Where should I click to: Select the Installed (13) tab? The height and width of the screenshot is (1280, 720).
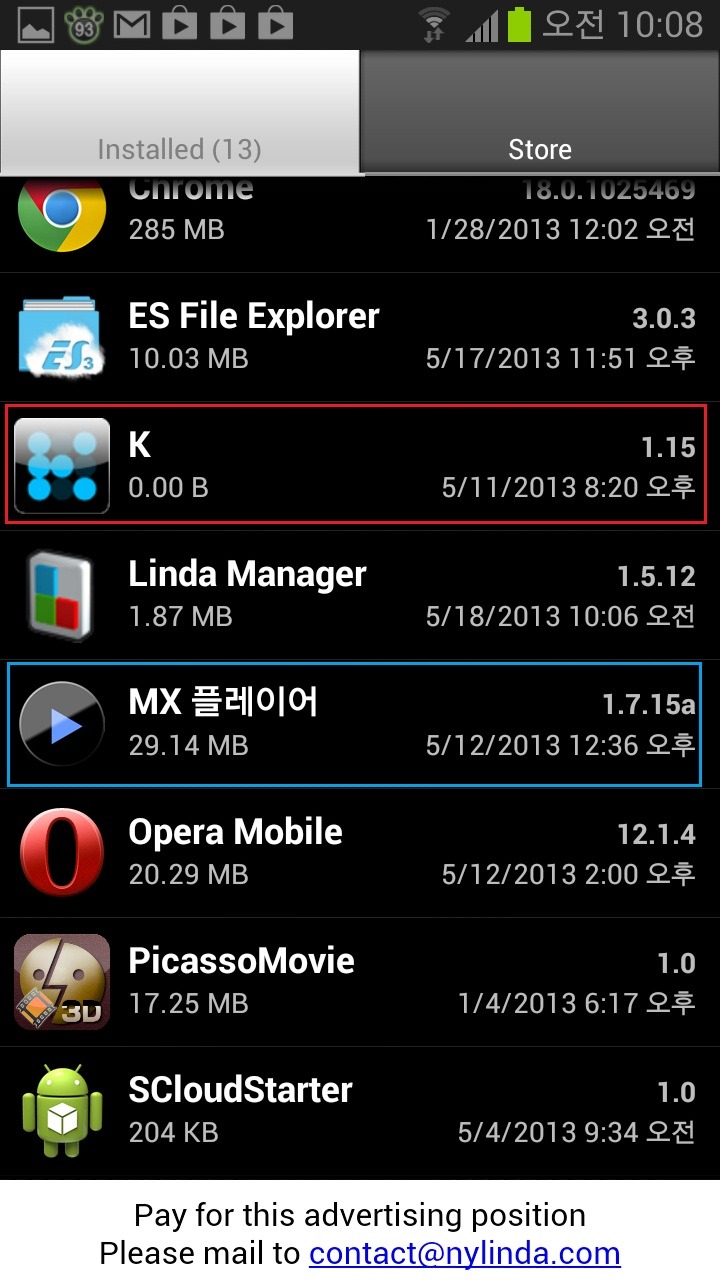(180, 112)
